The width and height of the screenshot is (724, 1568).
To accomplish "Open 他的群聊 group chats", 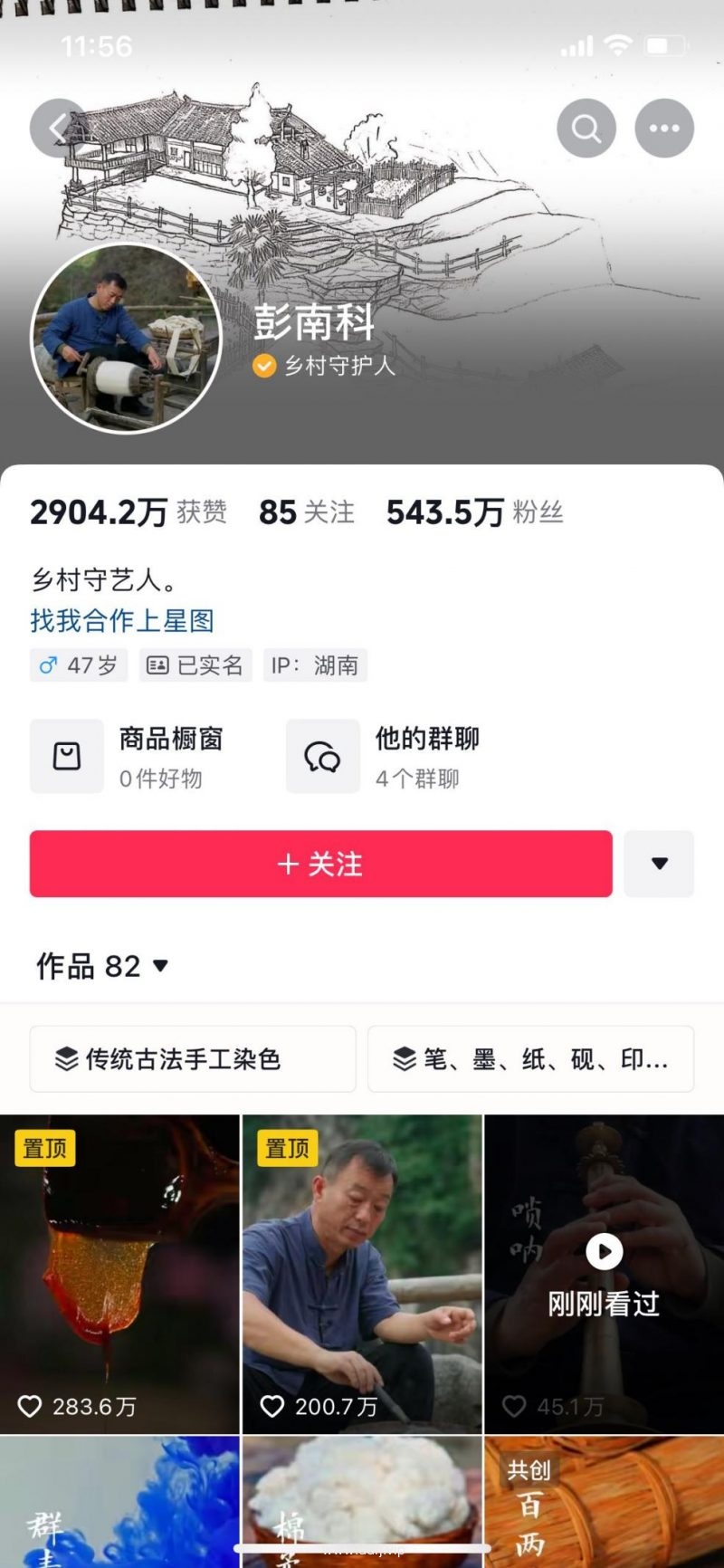I will click(x=385, y=757).
